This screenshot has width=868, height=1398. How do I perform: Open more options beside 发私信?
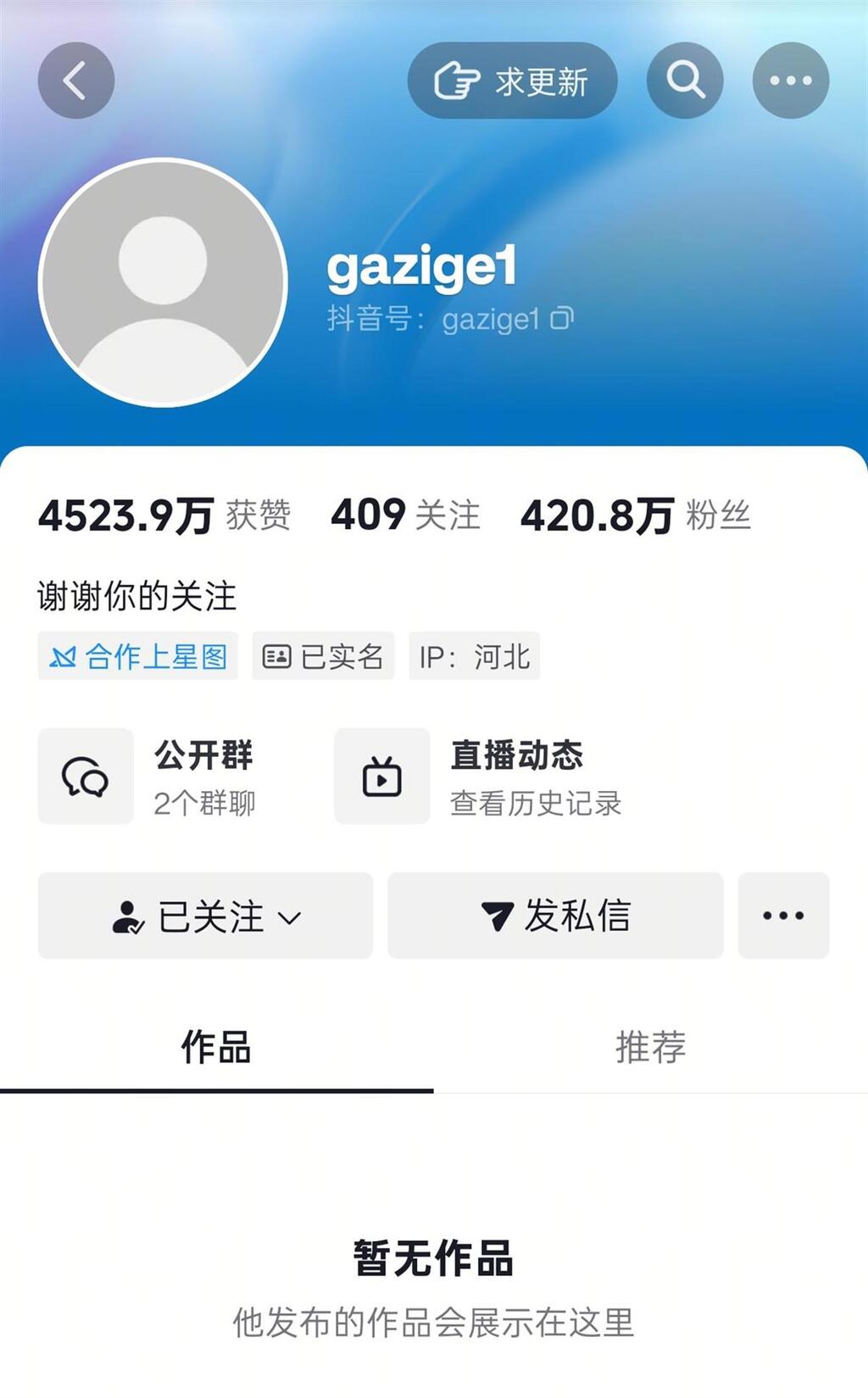coord(783,916)
